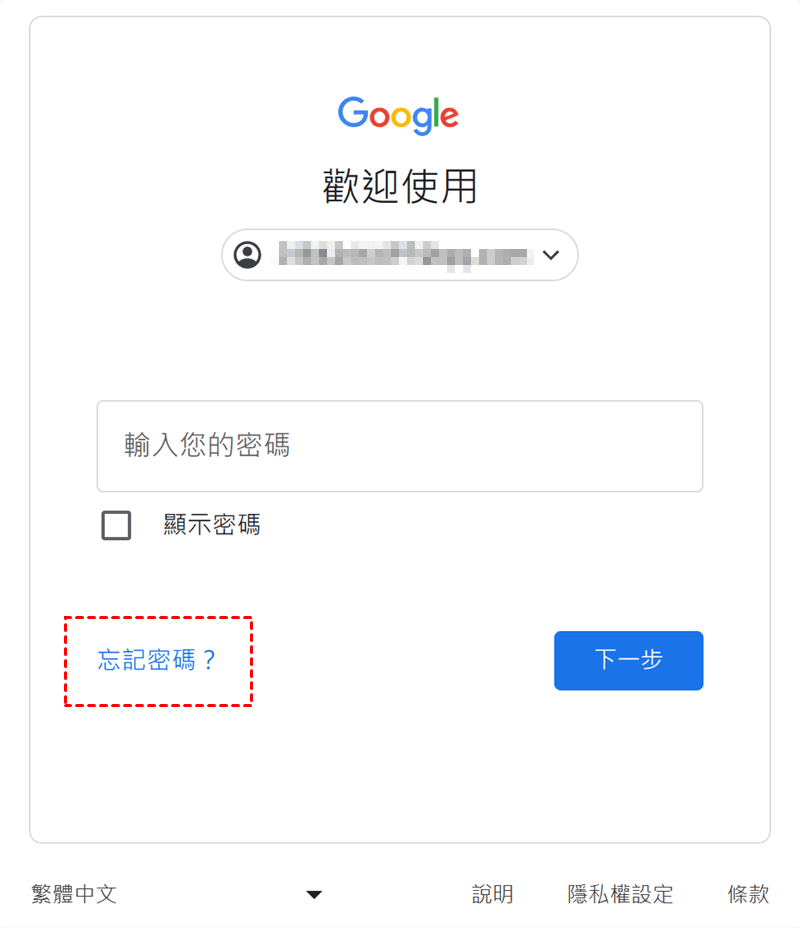Viewport: 800px width, 928px height.
Task: Open the account switcher dropdown
Action: pyautogui.click(x=400, y=255)
